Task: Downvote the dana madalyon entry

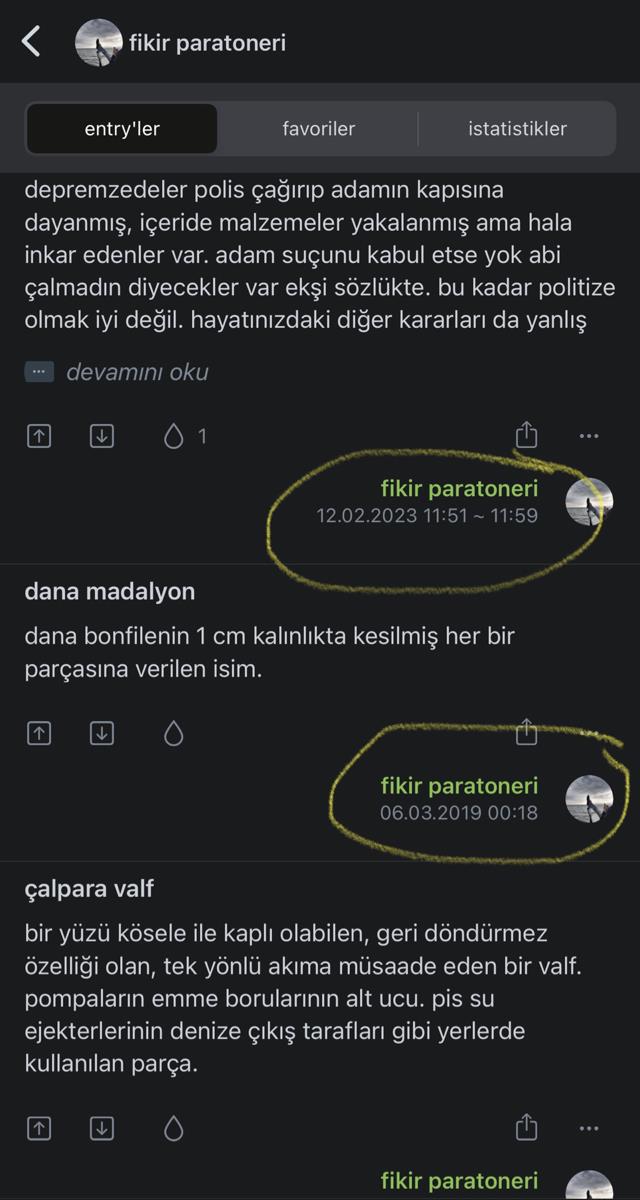Action: tap(101, 734)
